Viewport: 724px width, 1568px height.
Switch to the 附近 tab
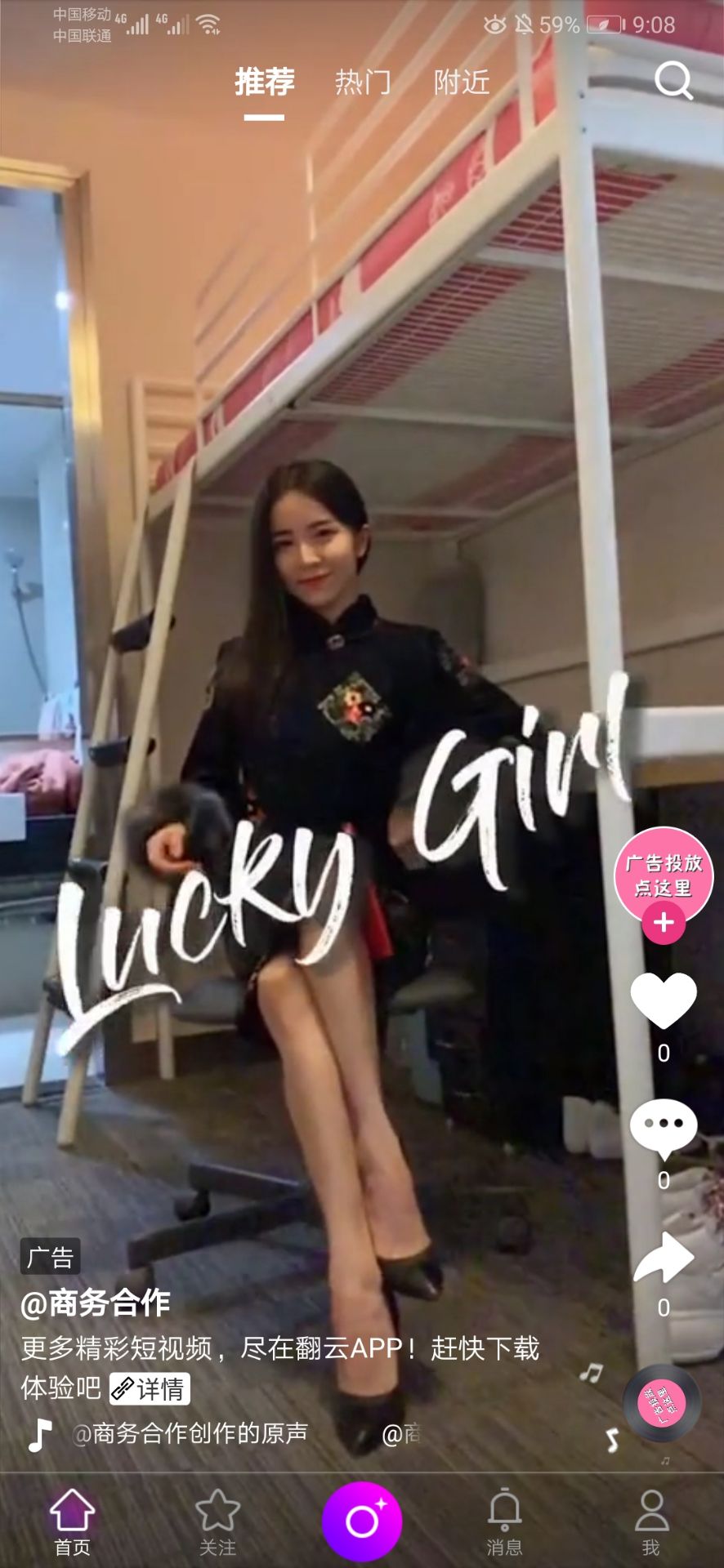click(x=462, y=82)
